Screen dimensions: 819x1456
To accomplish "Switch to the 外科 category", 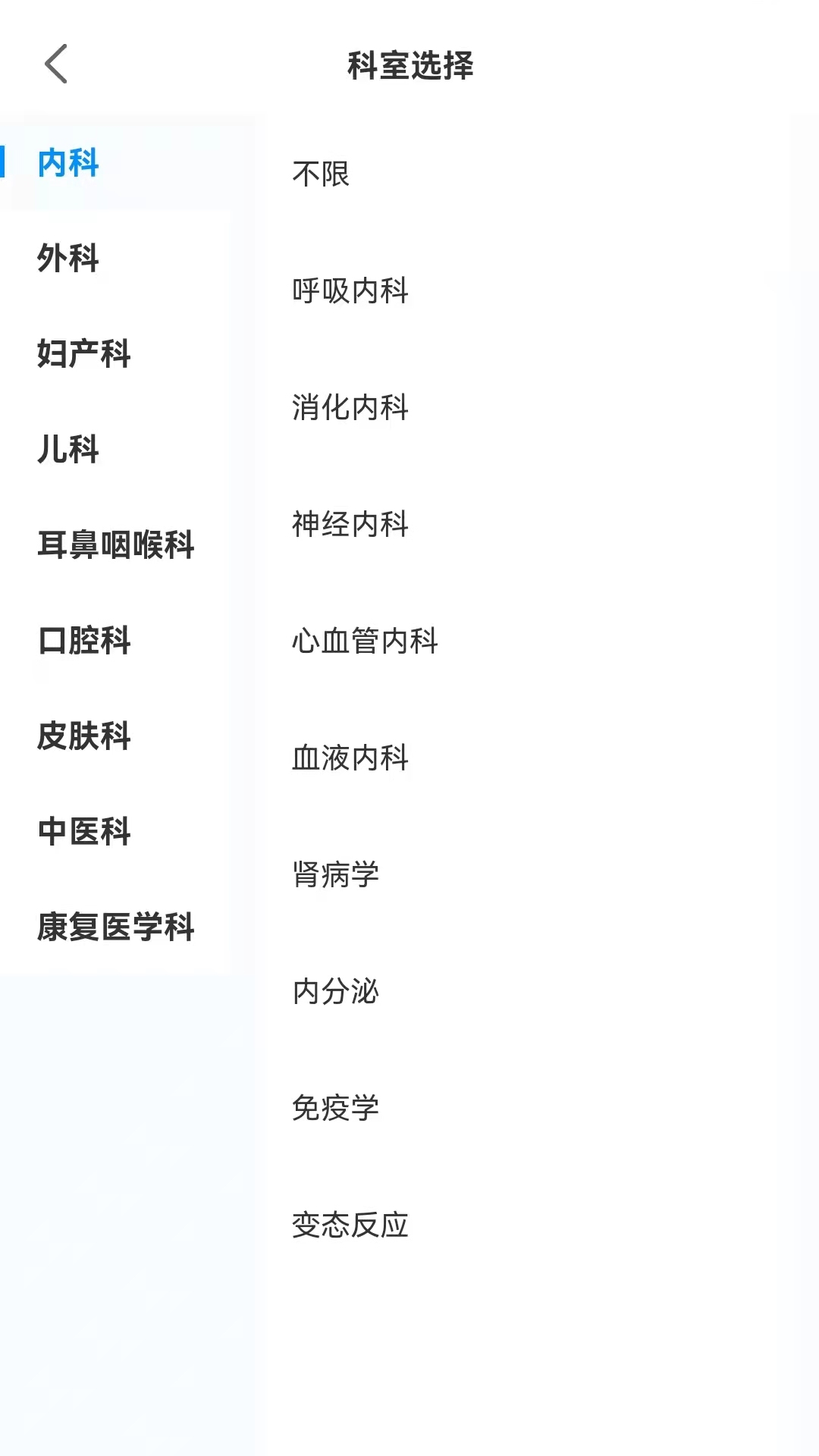I will pyautogui.click(x=68, y=259).
